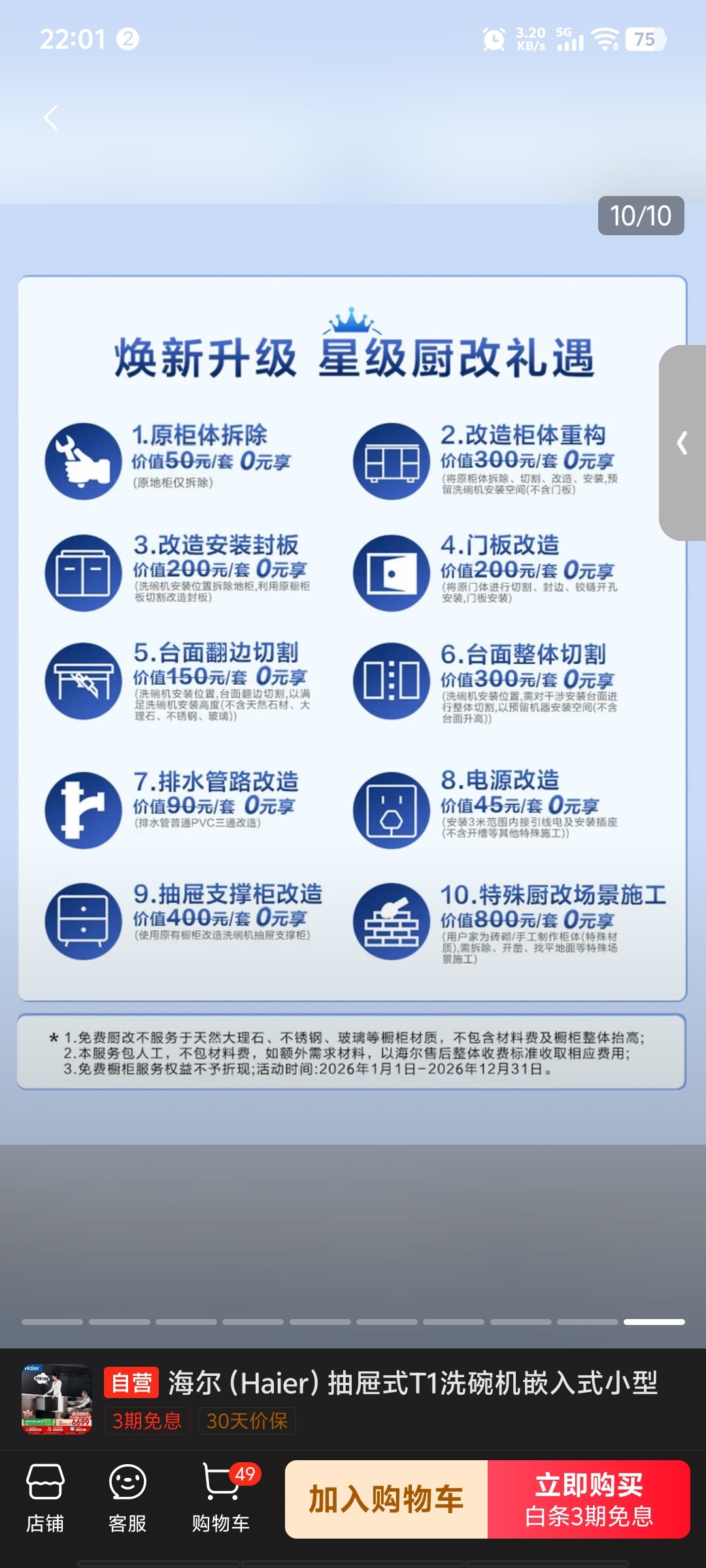706x1568 pixels.
Task: Go back using the top-left arrow
Action: click(x=51, y=118)
